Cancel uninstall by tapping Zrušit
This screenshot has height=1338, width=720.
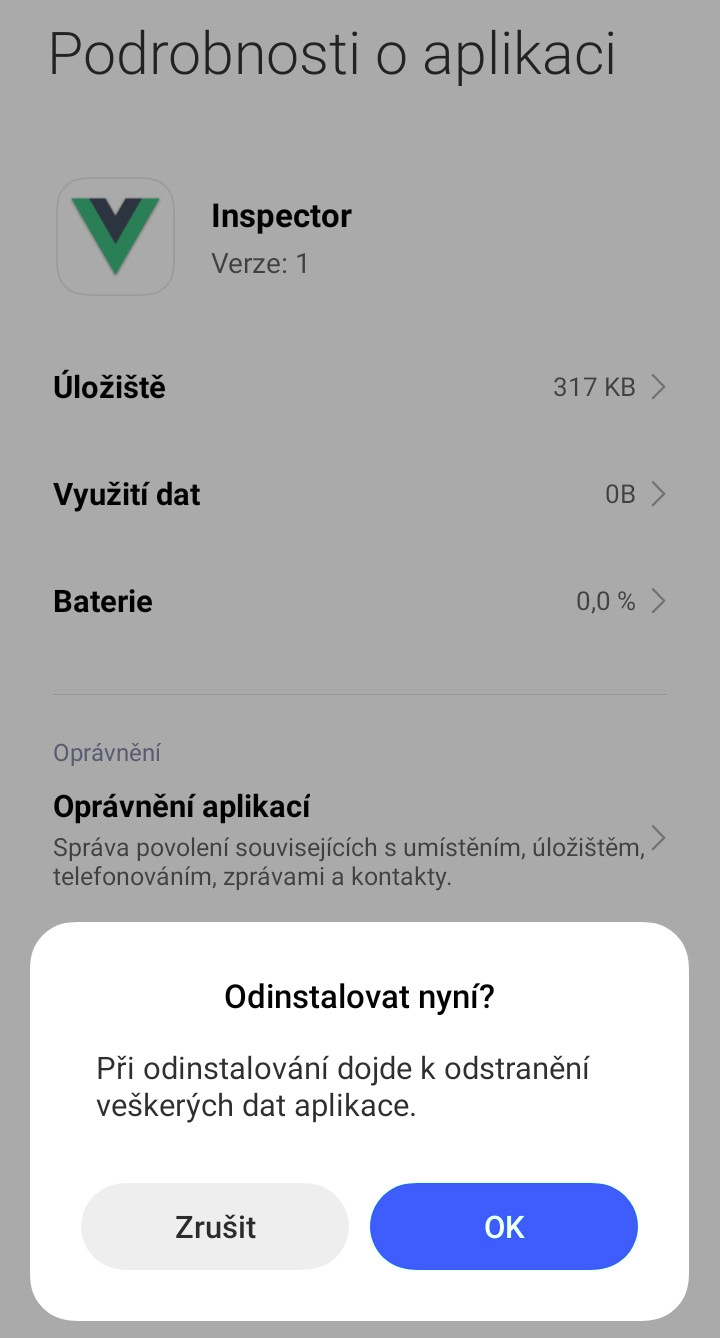coord(215,1226)
